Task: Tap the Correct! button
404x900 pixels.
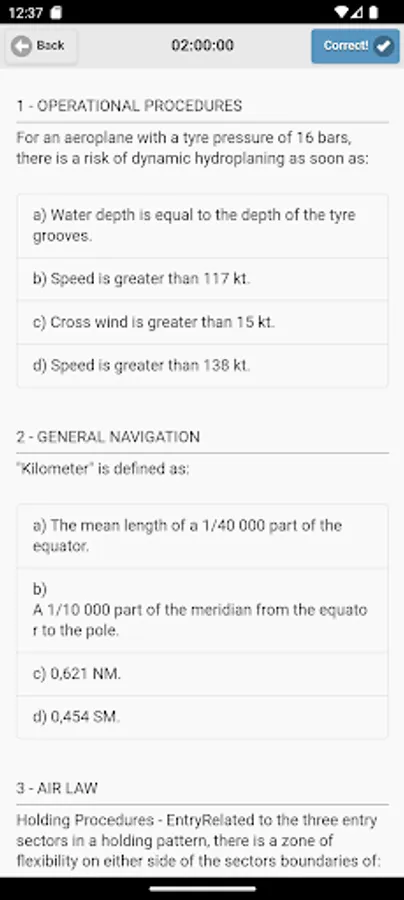Action: click(x=355, y=46)
